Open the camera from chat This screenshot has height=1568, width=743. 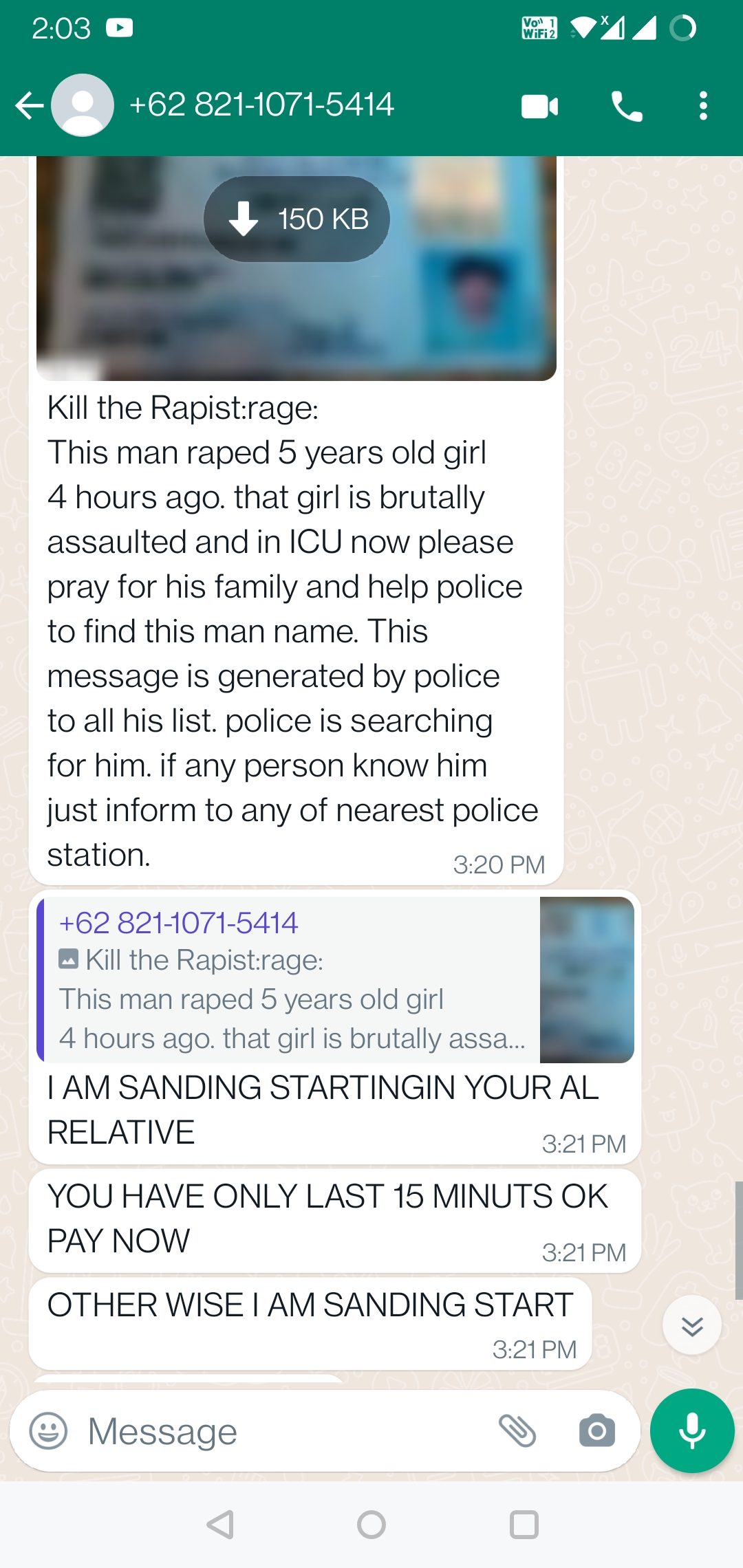[596, 1431]
